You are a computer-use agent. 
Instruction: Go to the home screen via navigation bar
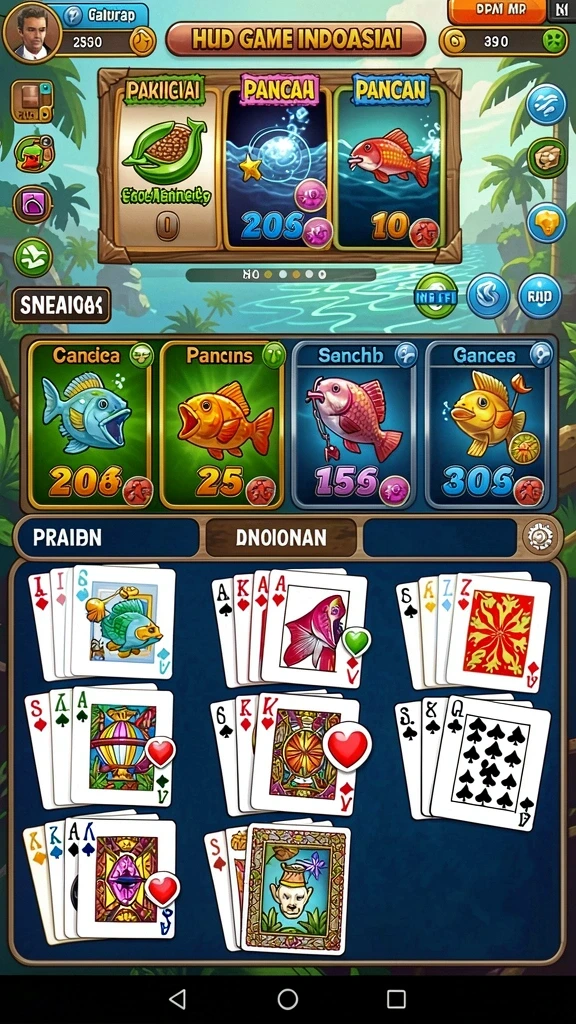[x=287, y=999]
